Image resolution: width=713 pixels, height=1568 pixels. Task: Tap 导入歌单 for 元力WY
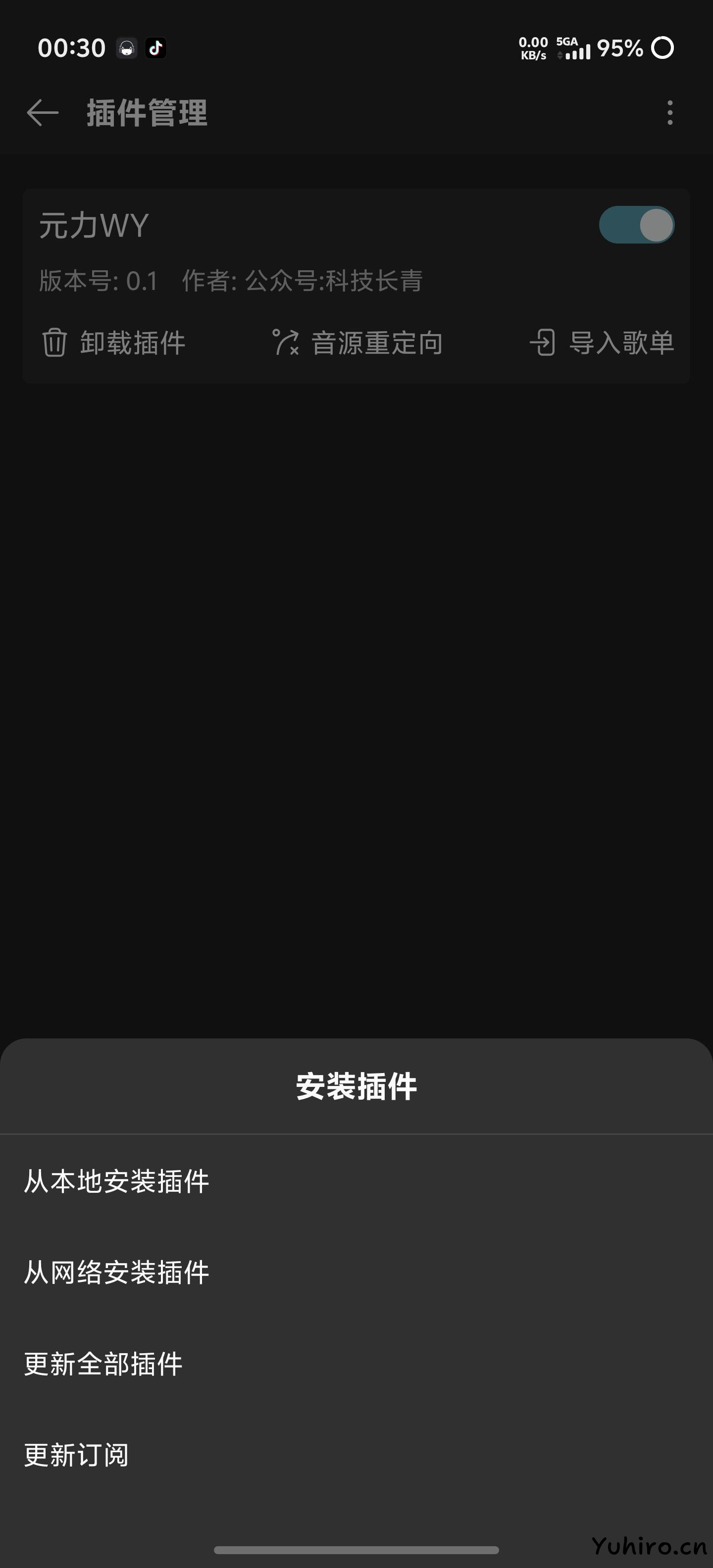[x=602, y=342]
